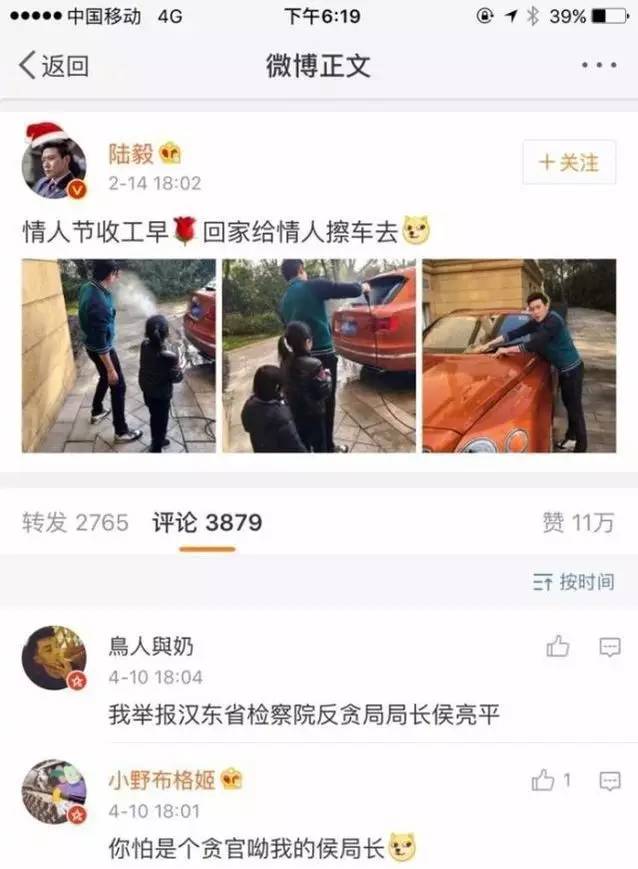This screenshot has width=638, height=869.
Task: Change comment sorting via 按时间
Action: tap(574, 582)
